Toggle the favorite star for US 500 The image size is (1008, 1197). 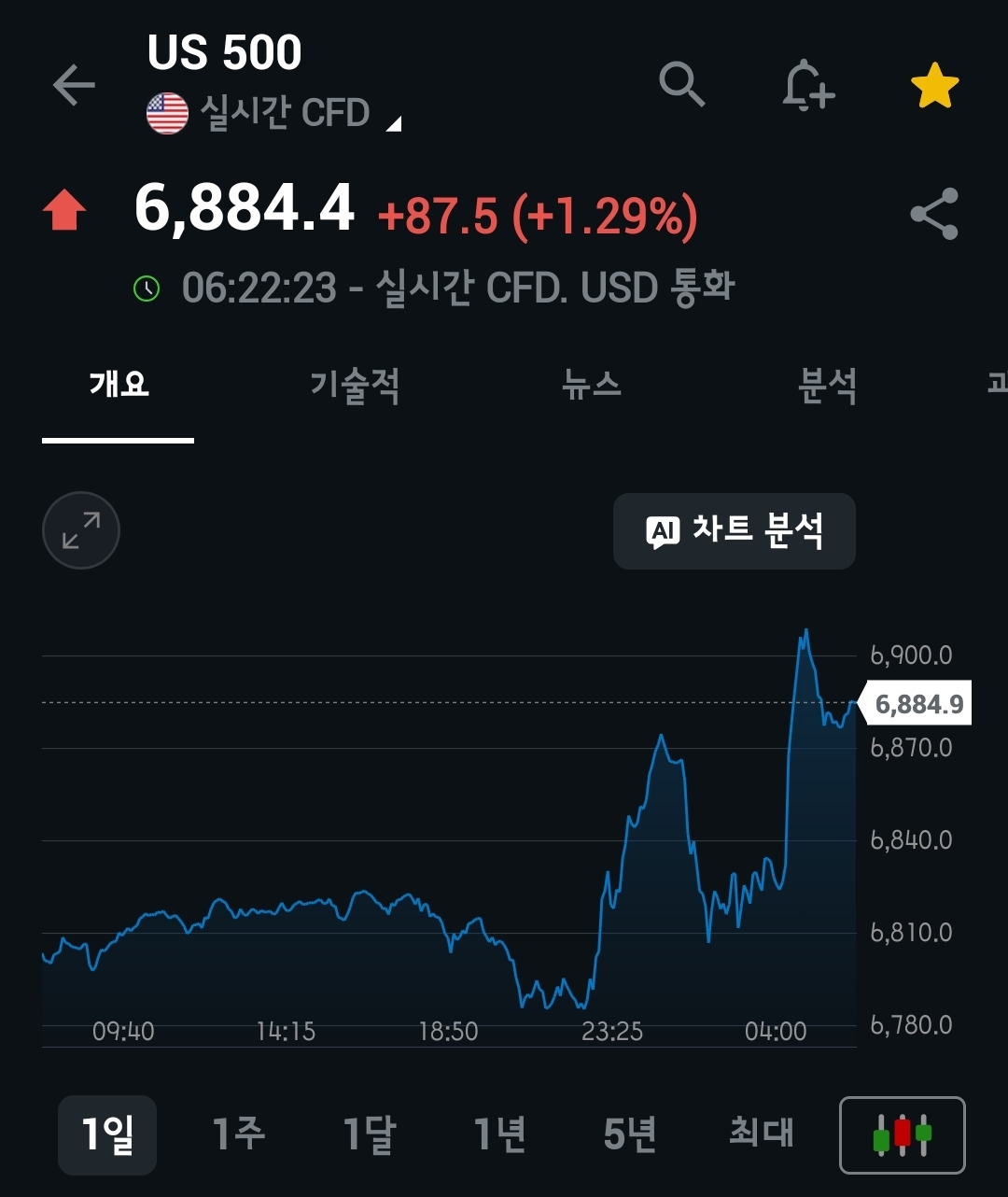[934, 87]
